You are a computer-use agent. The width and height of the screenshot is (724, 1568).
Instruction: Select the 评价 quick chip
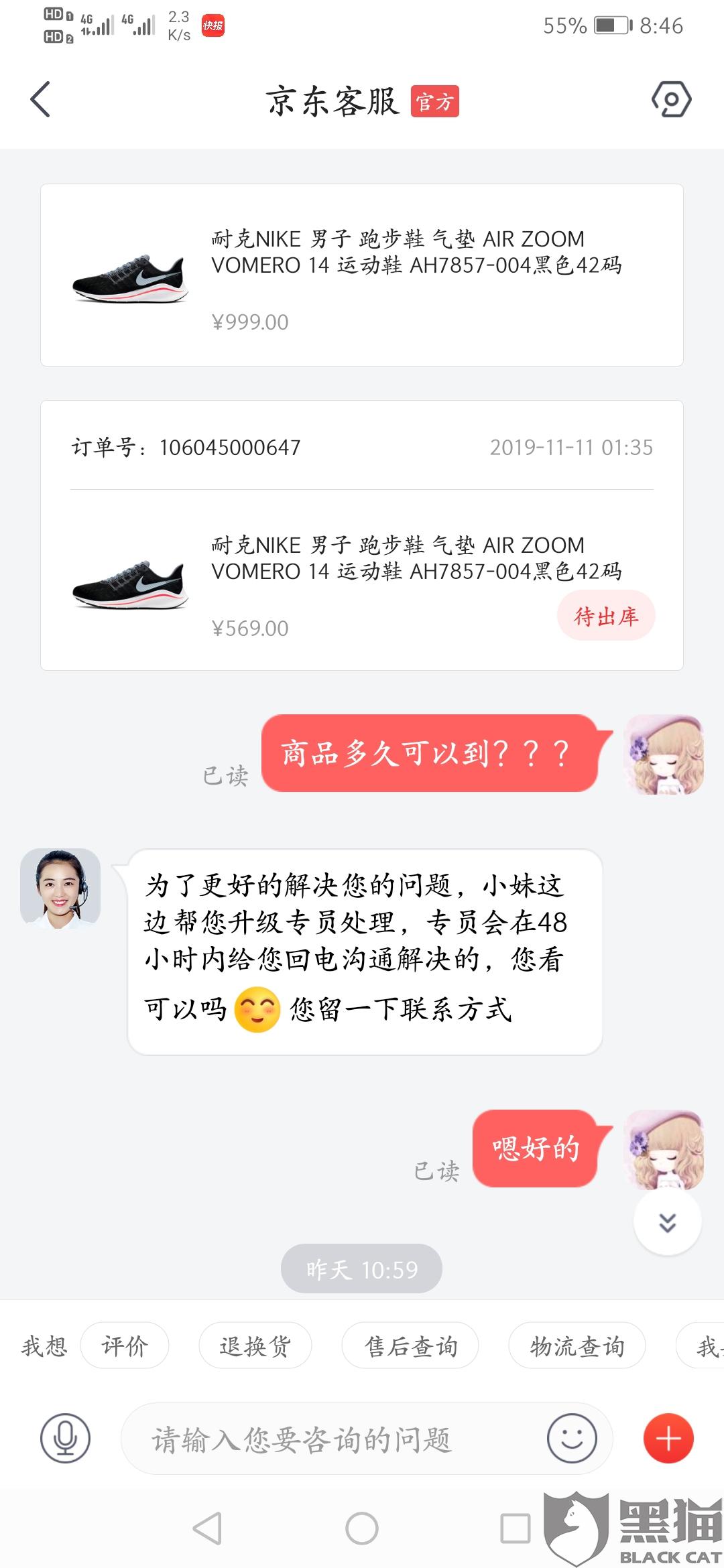click(125, 1345)
